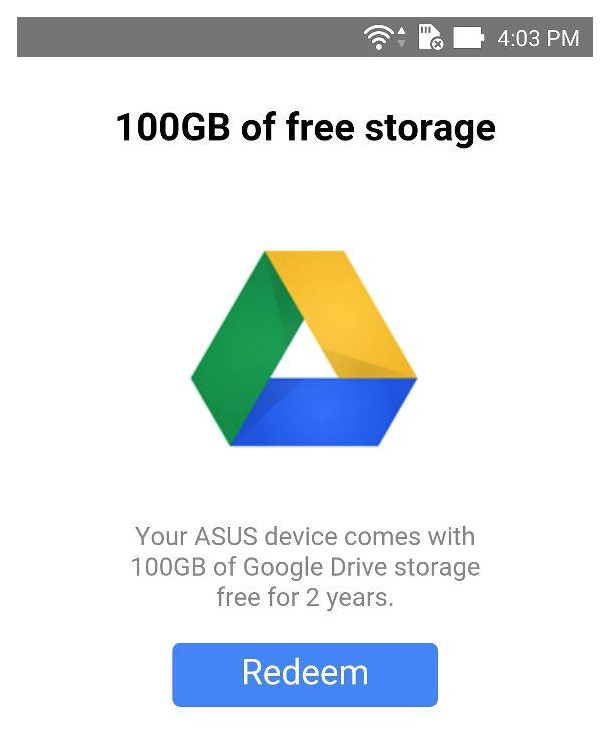
Task: Tap Redeem to claim 100GB storage
Action: [x=305, y=674]
